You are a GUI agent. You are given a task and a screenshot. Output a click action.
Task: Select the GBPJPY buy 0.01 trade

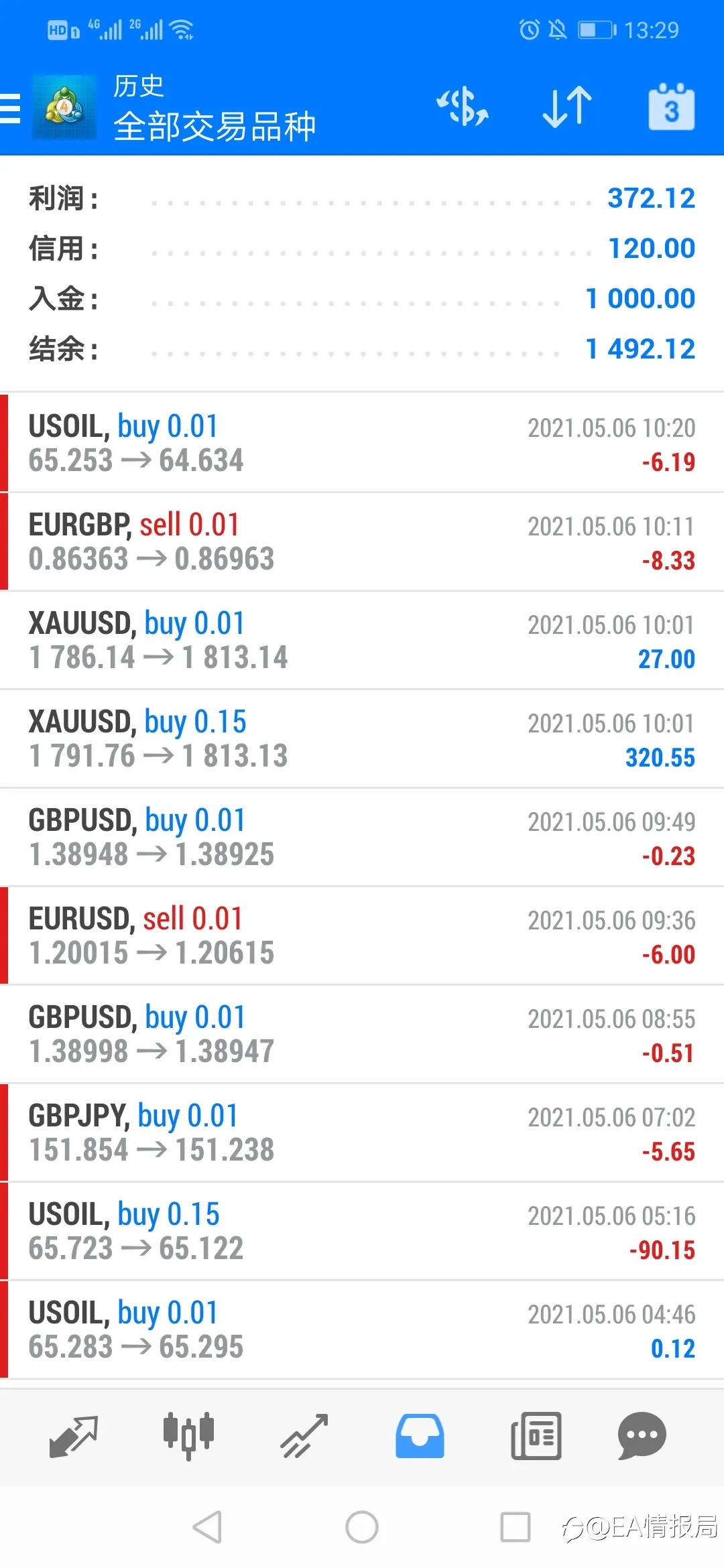[x=362, y=1132]
